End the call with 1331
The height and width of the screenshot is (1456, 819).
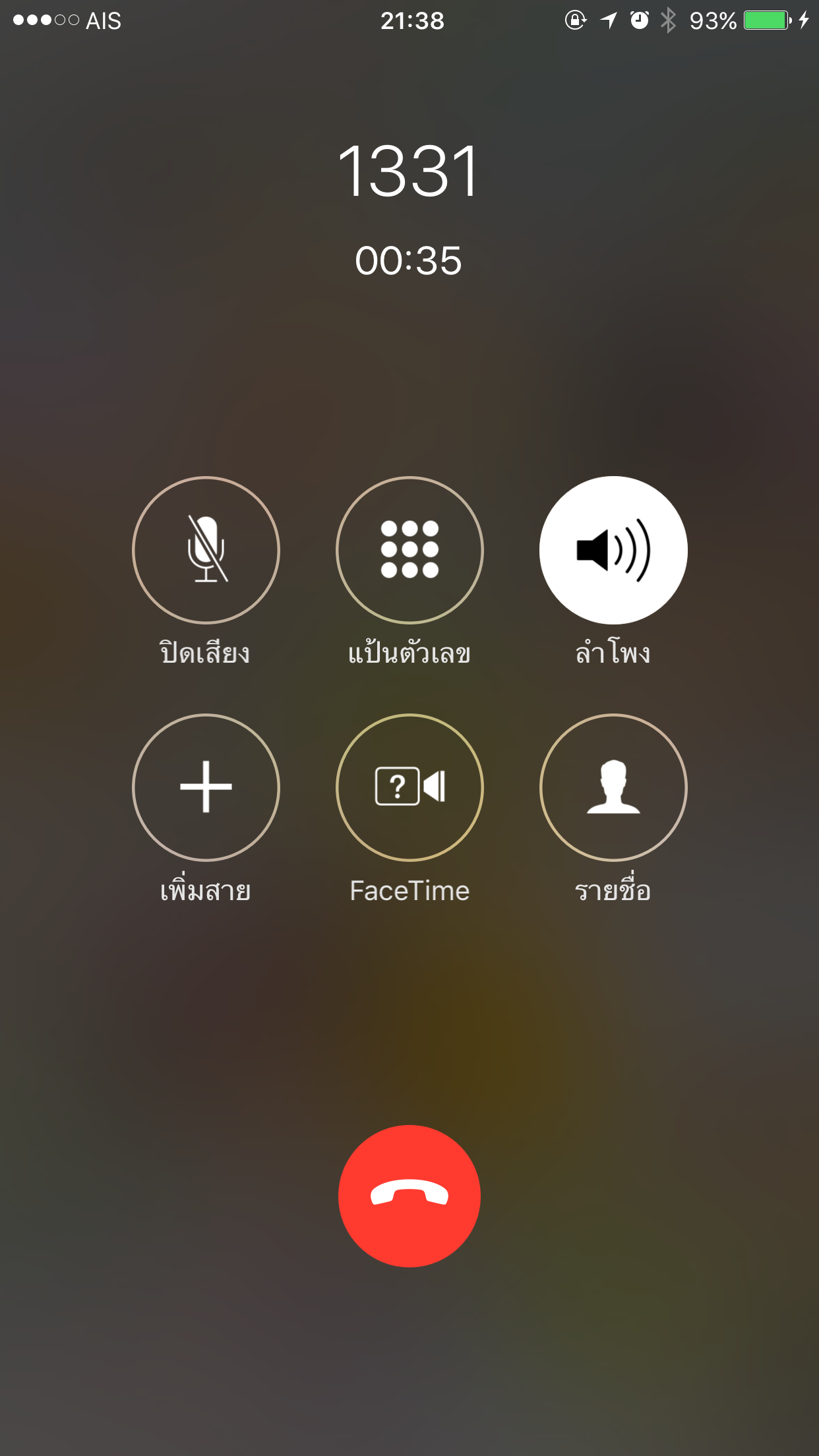click(409, 1196)
